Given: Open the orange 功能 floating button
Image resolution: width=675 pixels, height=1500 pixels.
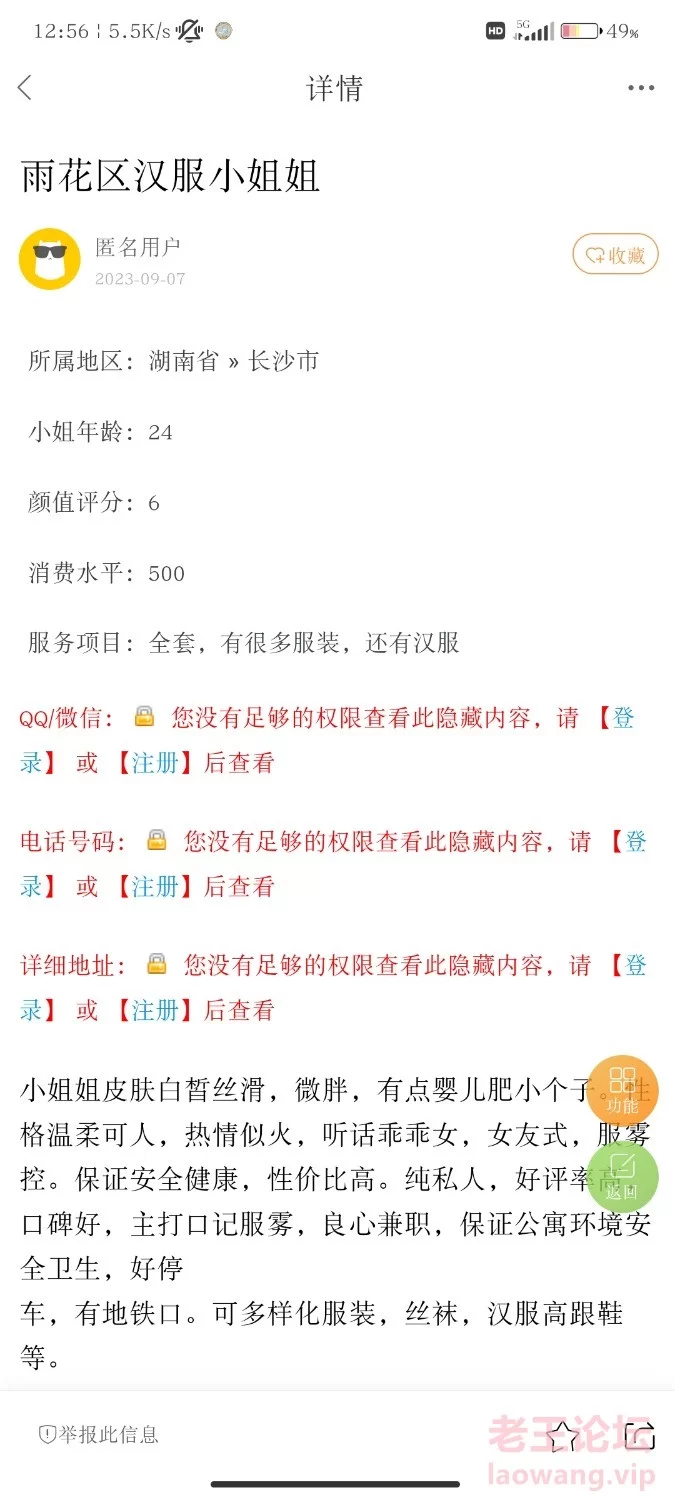Looking at the screenshot, I should [622, 1091].
